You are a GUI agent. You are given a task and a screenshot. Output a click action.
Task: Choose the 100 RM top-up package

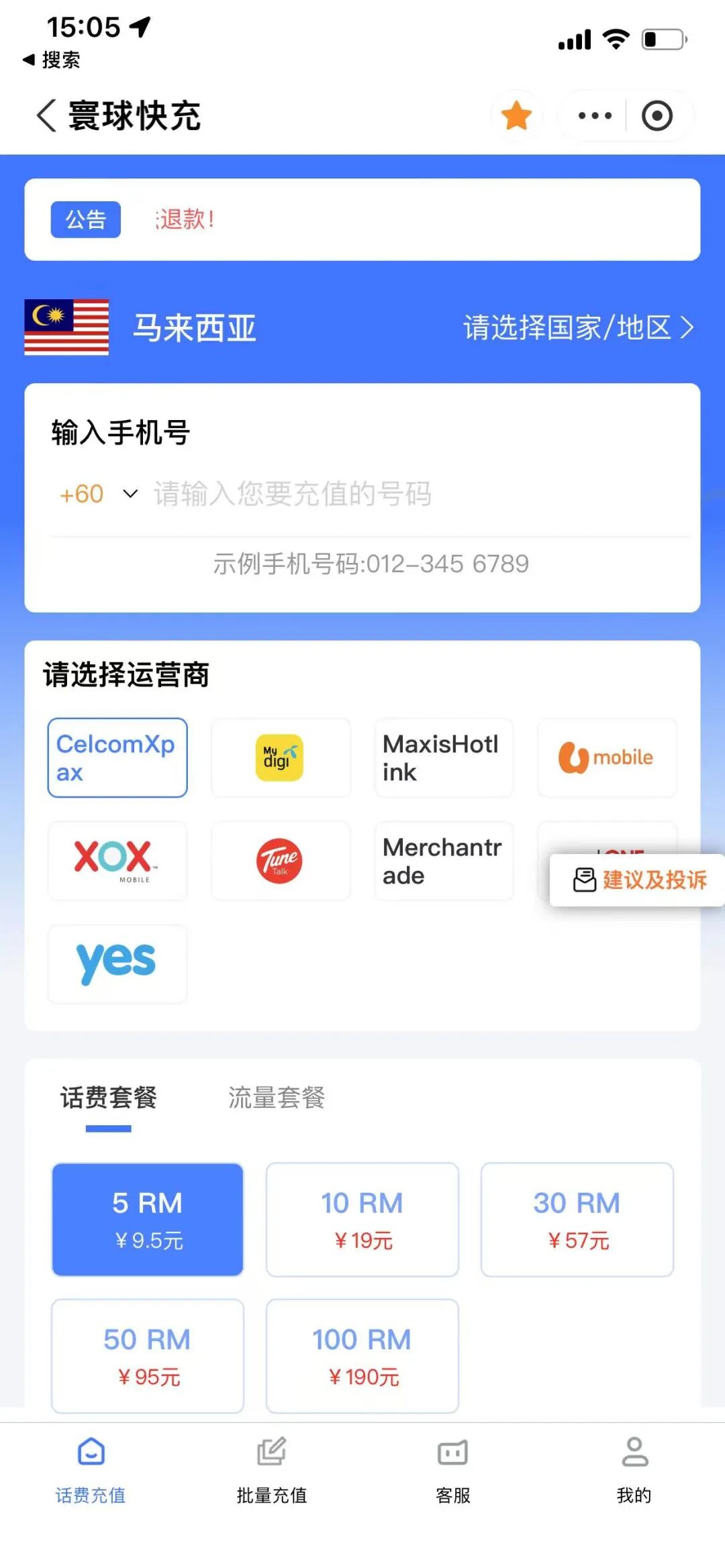tap(362, 1355)
